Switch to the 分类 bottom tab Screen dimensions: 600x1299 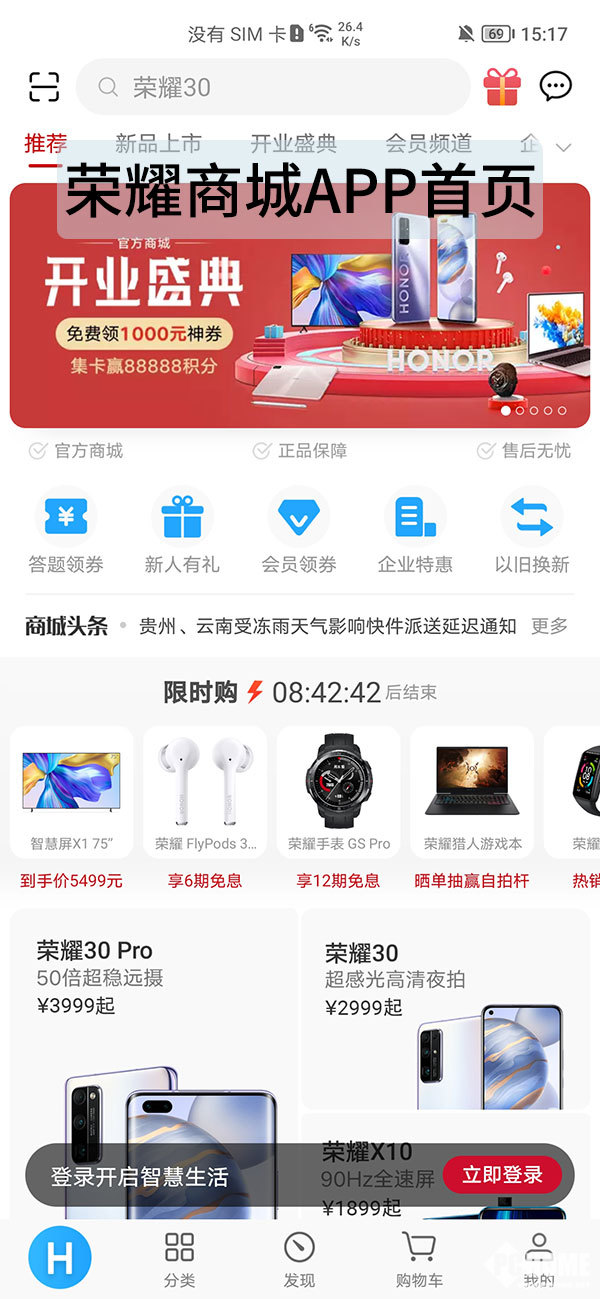point(180,1259)
